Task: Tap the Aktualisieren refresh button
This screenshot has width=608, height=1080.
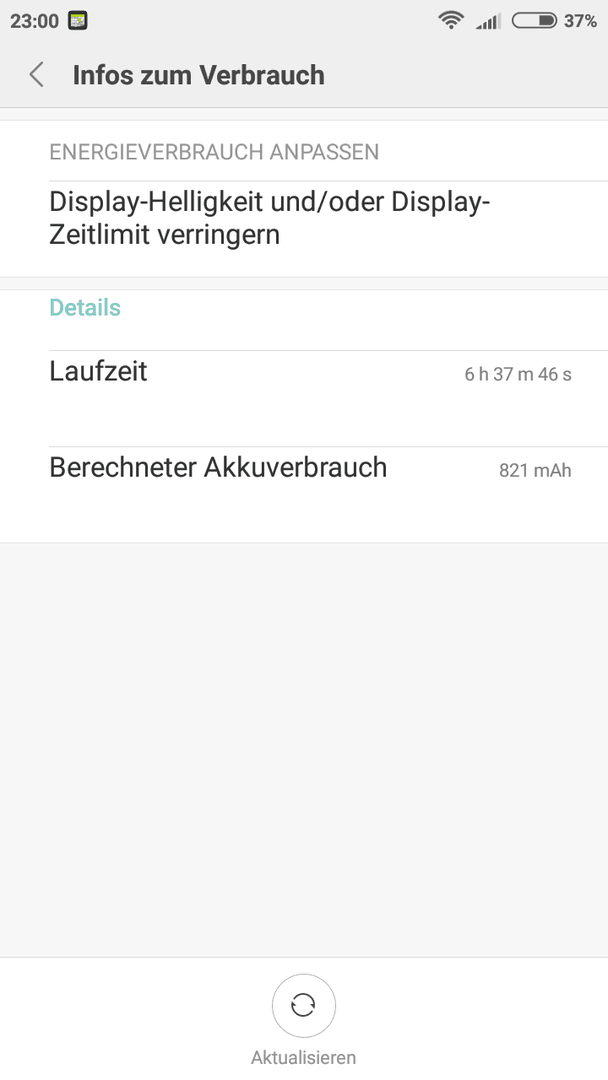Action: tap(304, 1006)
